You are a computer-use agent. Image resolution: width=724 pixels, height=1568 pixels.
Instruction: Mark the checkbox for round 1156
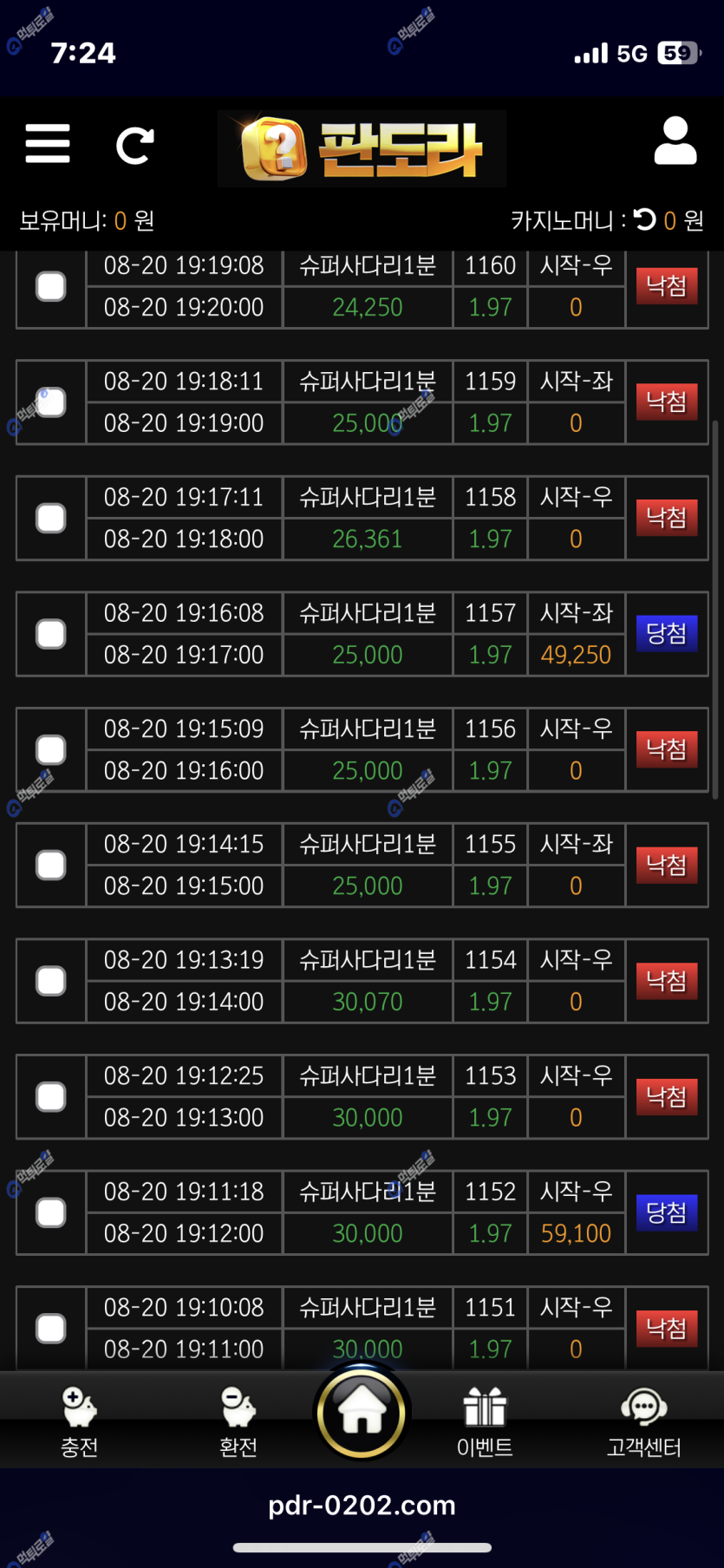point(51,749)
